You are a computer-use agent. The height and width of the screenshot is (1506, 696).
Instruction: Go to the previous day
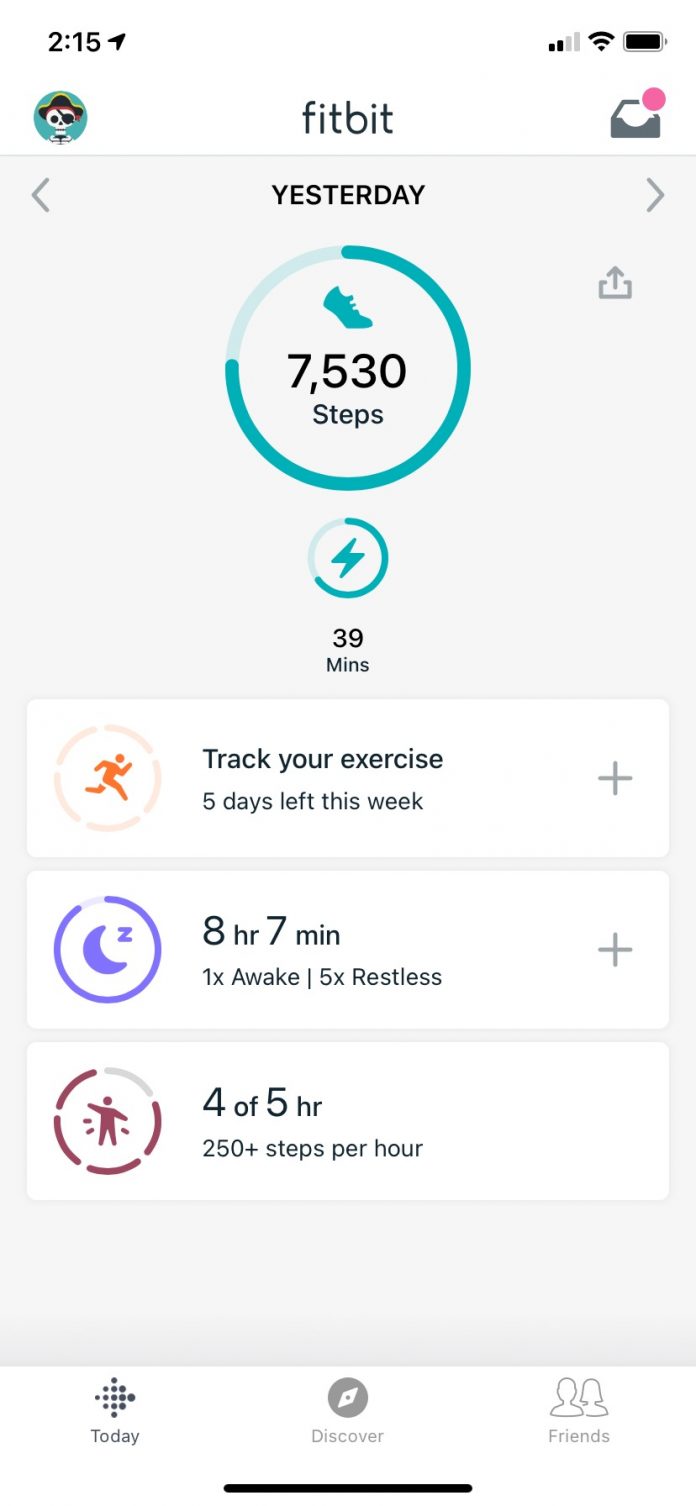click(41, 195)
